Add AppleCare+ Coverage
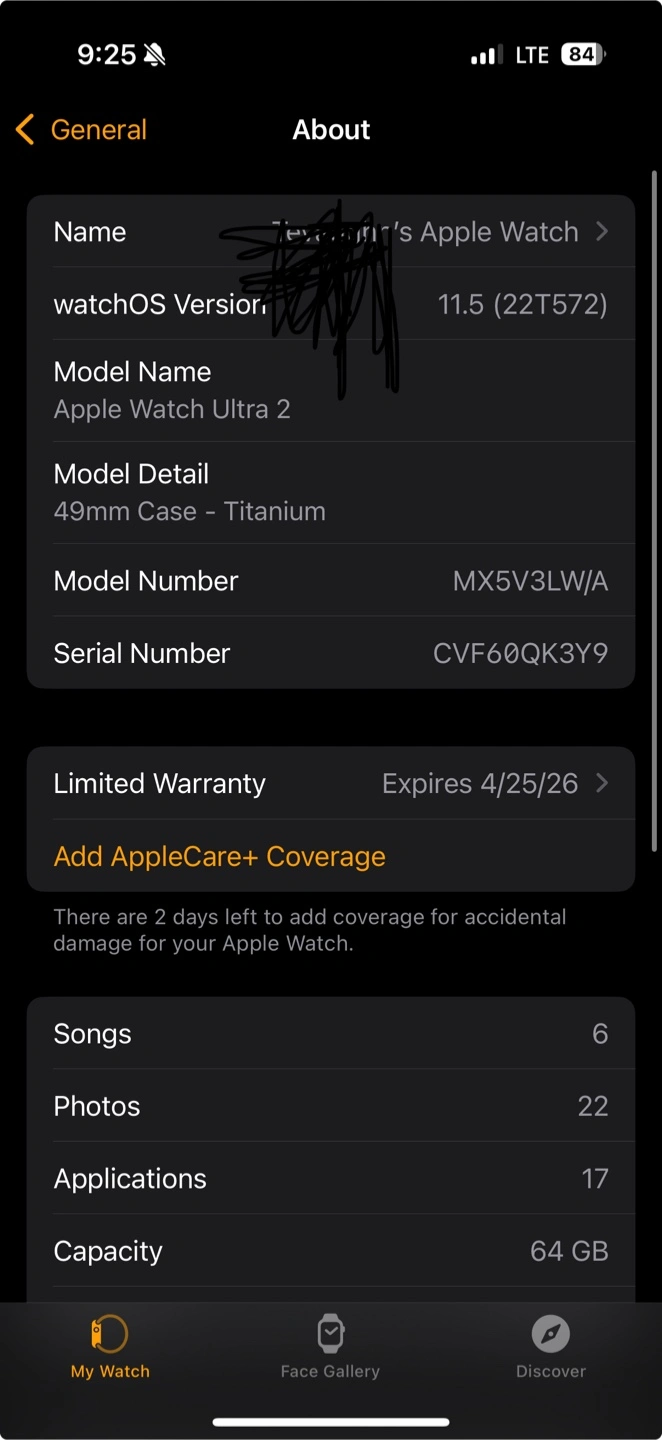 220,857
